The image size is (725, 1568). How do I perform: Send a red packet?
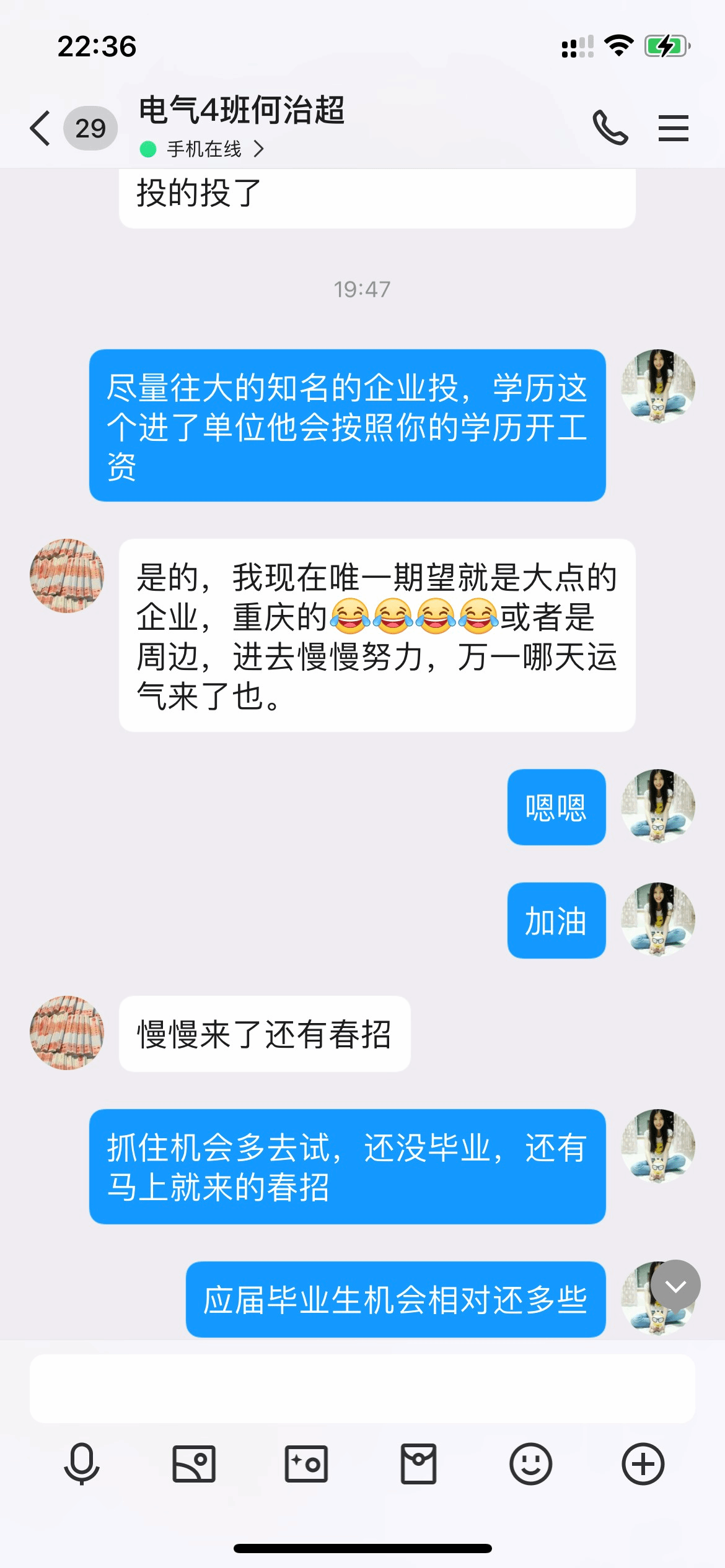point(418,1464)
